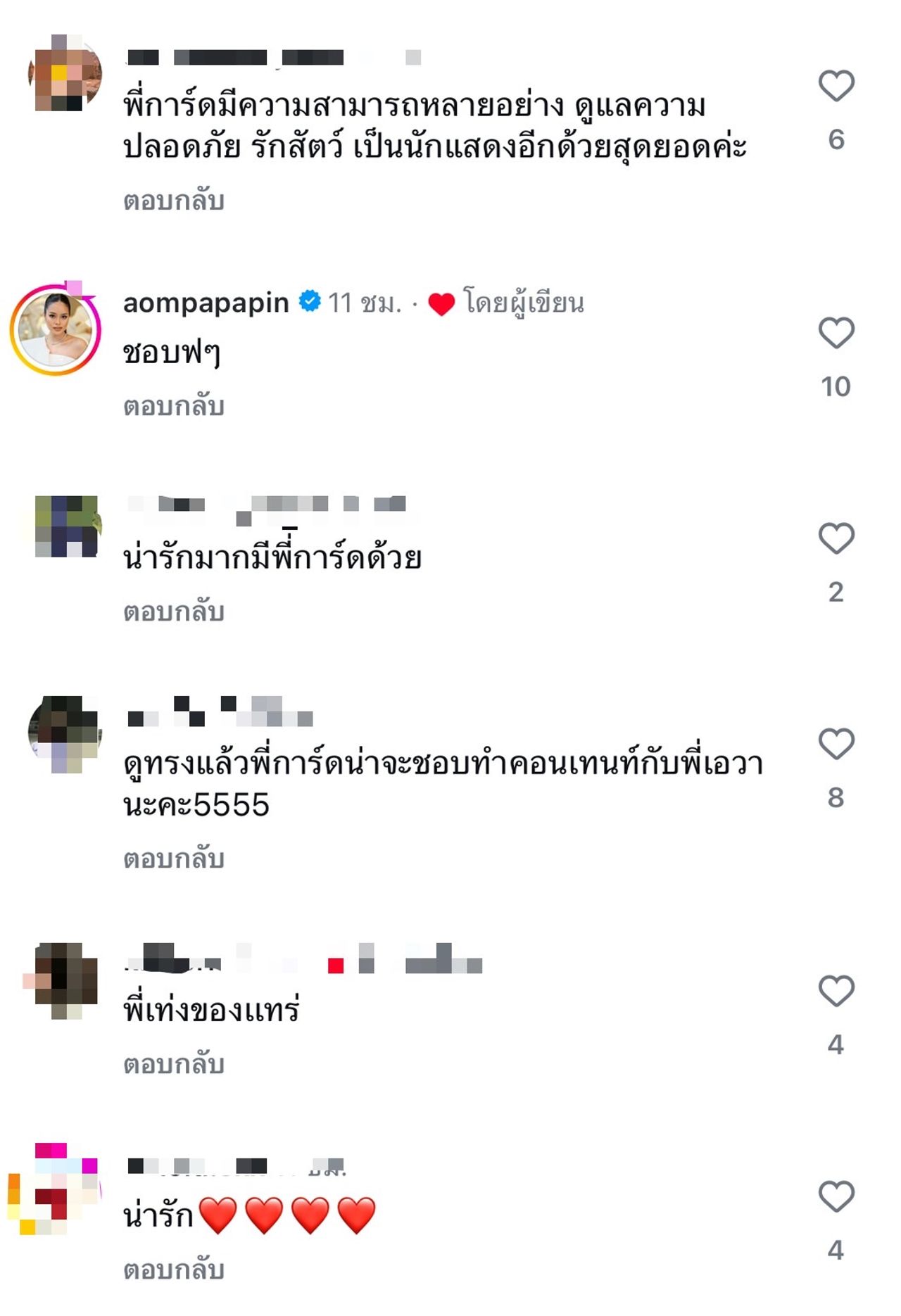Like the ดูทรงแล้วพี่การ์ด comment
Viewport: 901px width, 1316px height.
point(836,744)
